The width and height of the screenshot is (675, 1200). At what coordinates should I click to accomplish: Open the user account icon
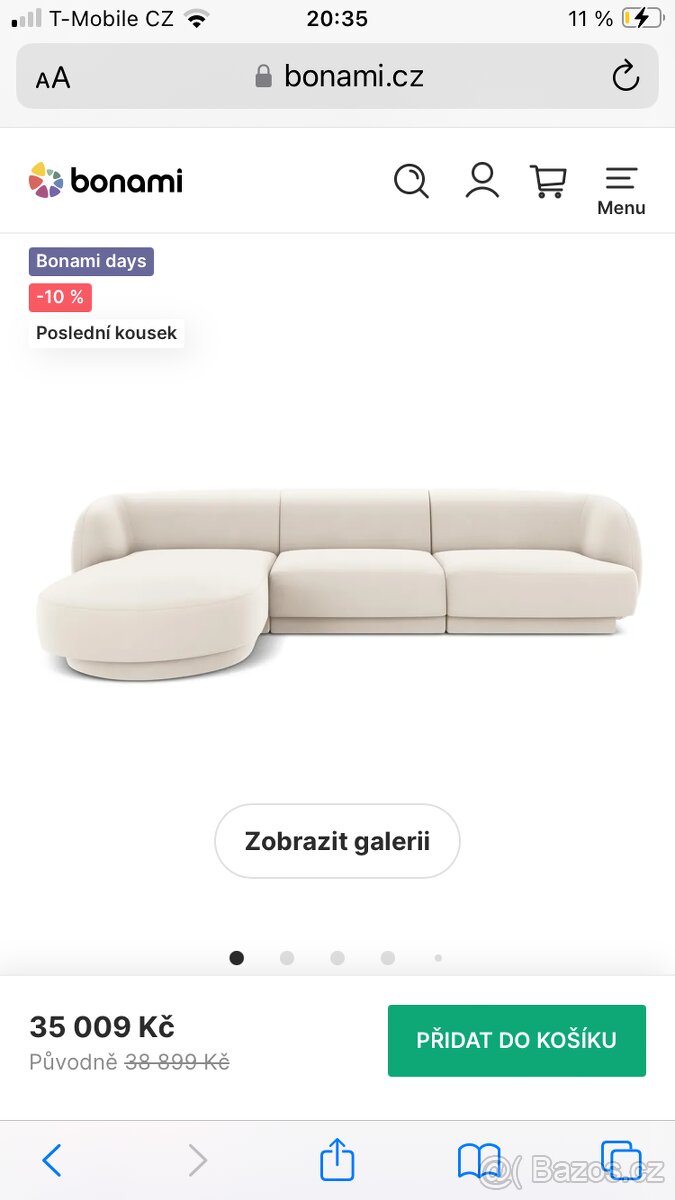click(x=482, y=180)
